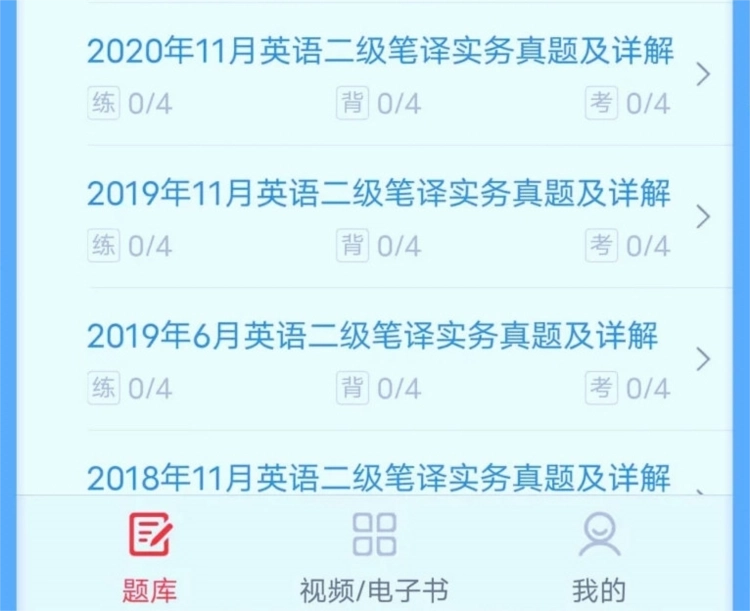Open the 2019年6月 英语二级笔译实务真题 row
The width and height of the screenshot is (750, 611).
pyautogui.click(x=372, y=336)
